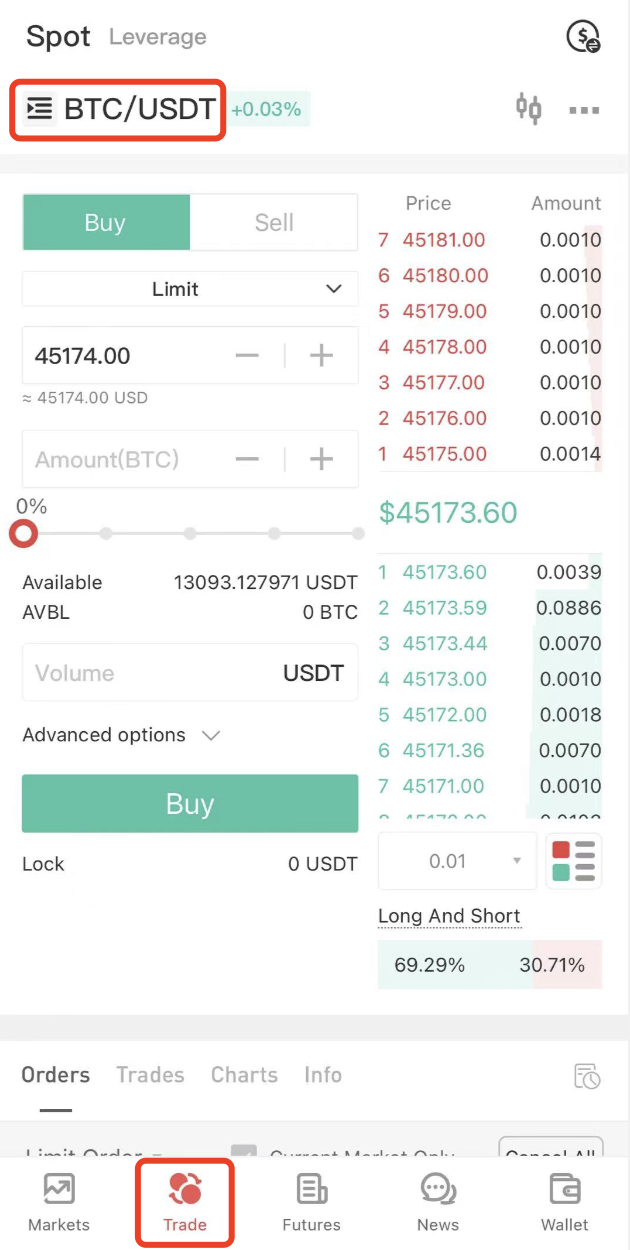Tap the green Buy order button
Image resolution: width=630 pixels, height=1250 pixels.
tap(190, 804)
